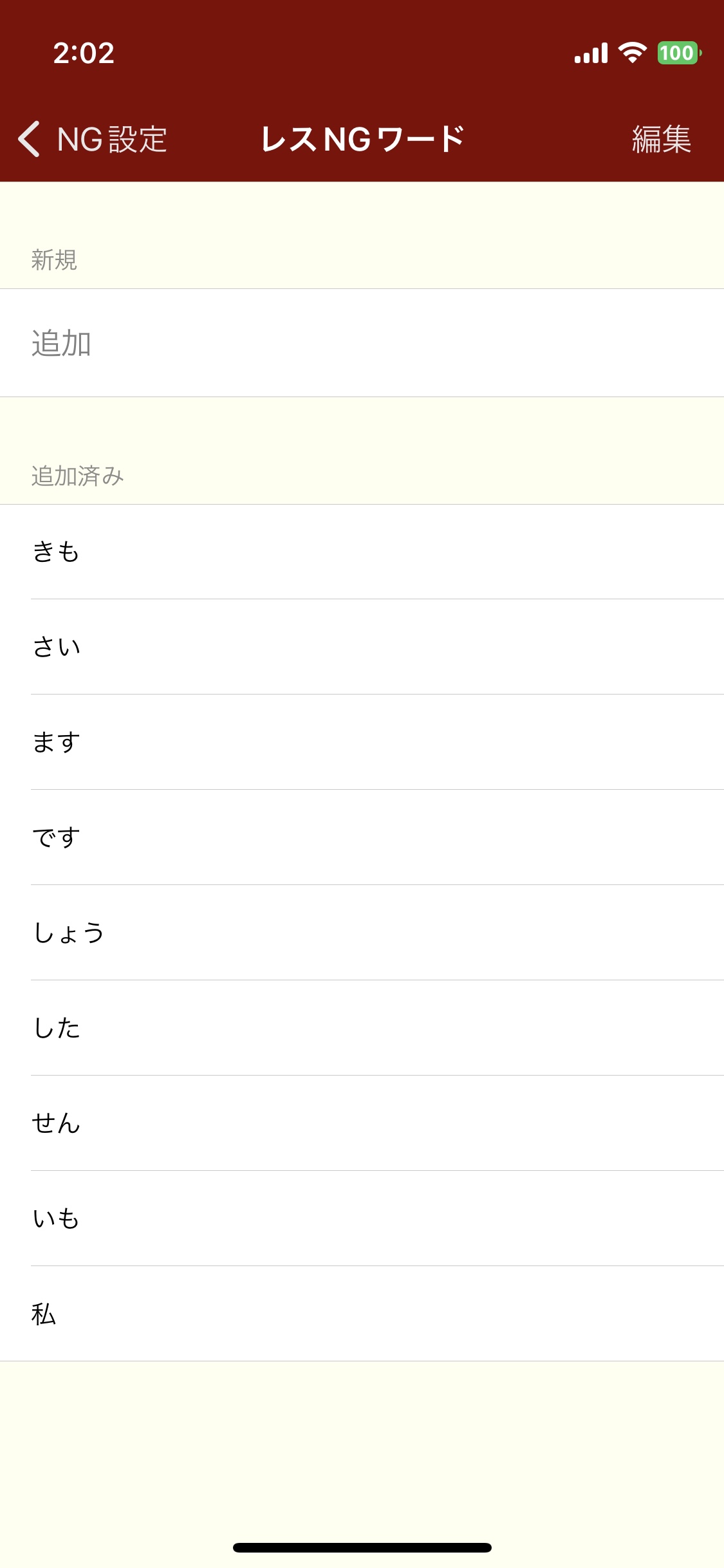Image resolution: width=724 pixels, height=1568 pixels.
Task: Select the NG word さい
Action: tap(362, 646)
